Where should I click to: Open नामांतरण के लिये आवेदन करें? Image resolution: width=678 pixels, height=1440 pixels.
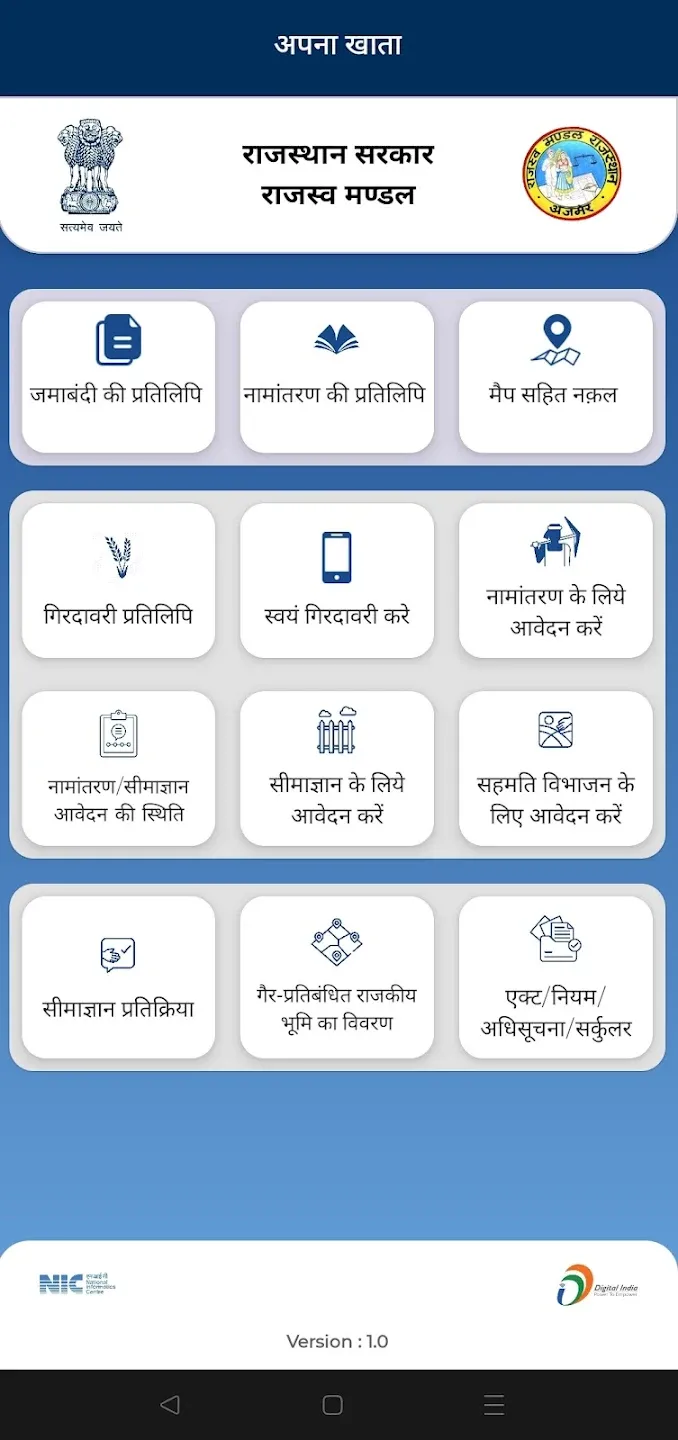(555, 580)
